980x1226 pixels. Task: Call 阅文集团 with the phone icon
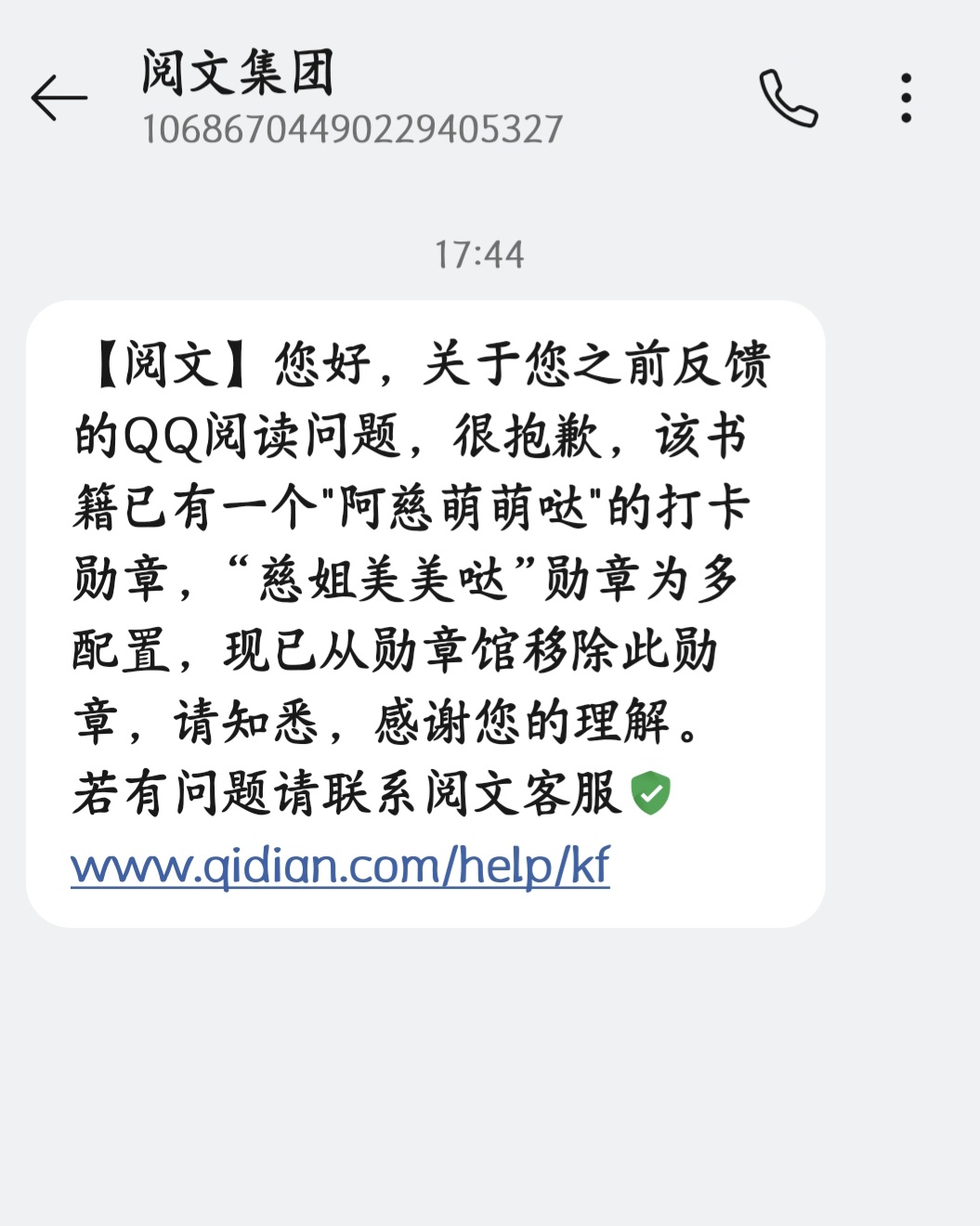point(788,98)
